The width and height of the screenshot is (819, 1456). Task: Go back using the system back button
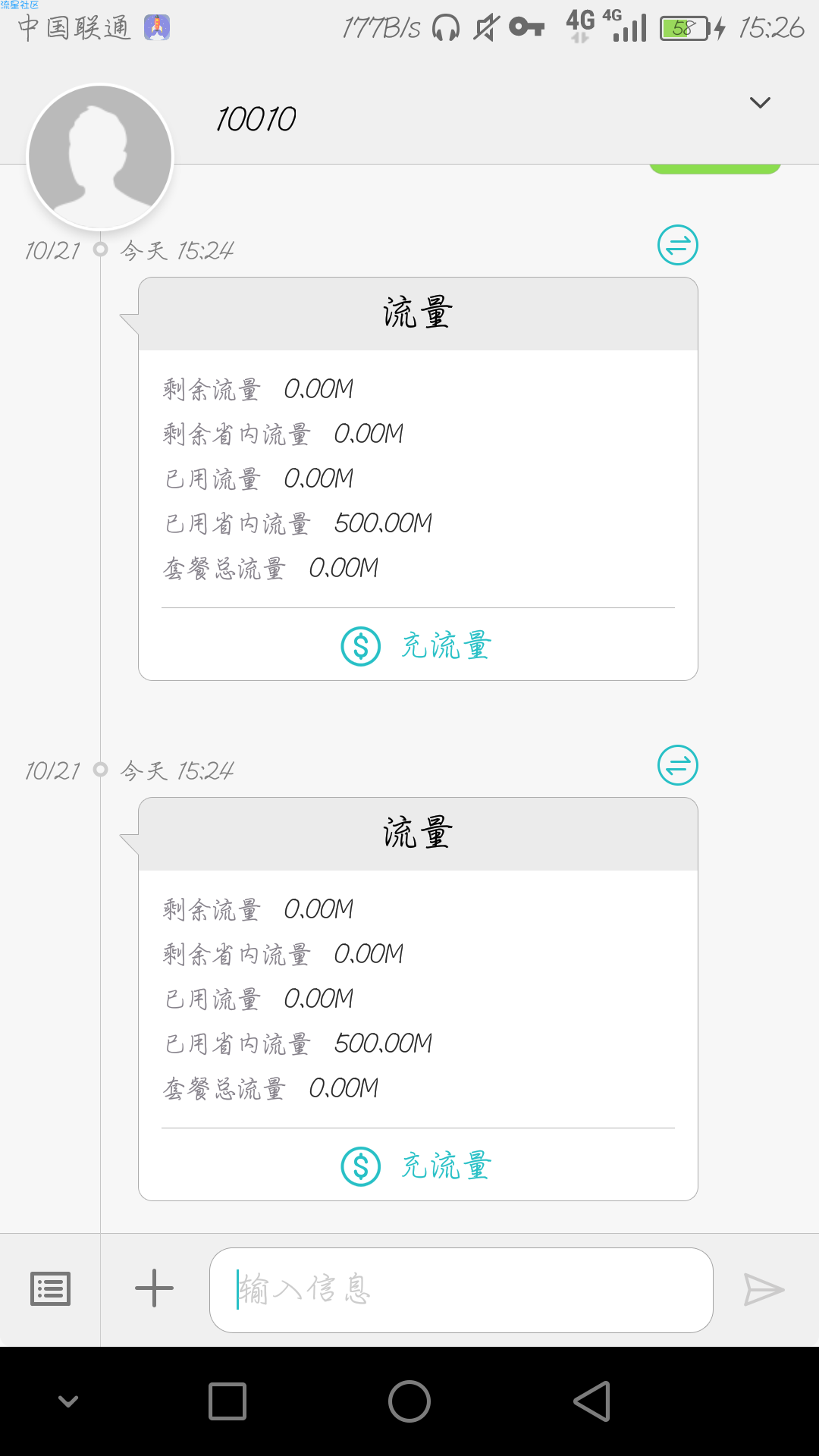(592, 1401)
